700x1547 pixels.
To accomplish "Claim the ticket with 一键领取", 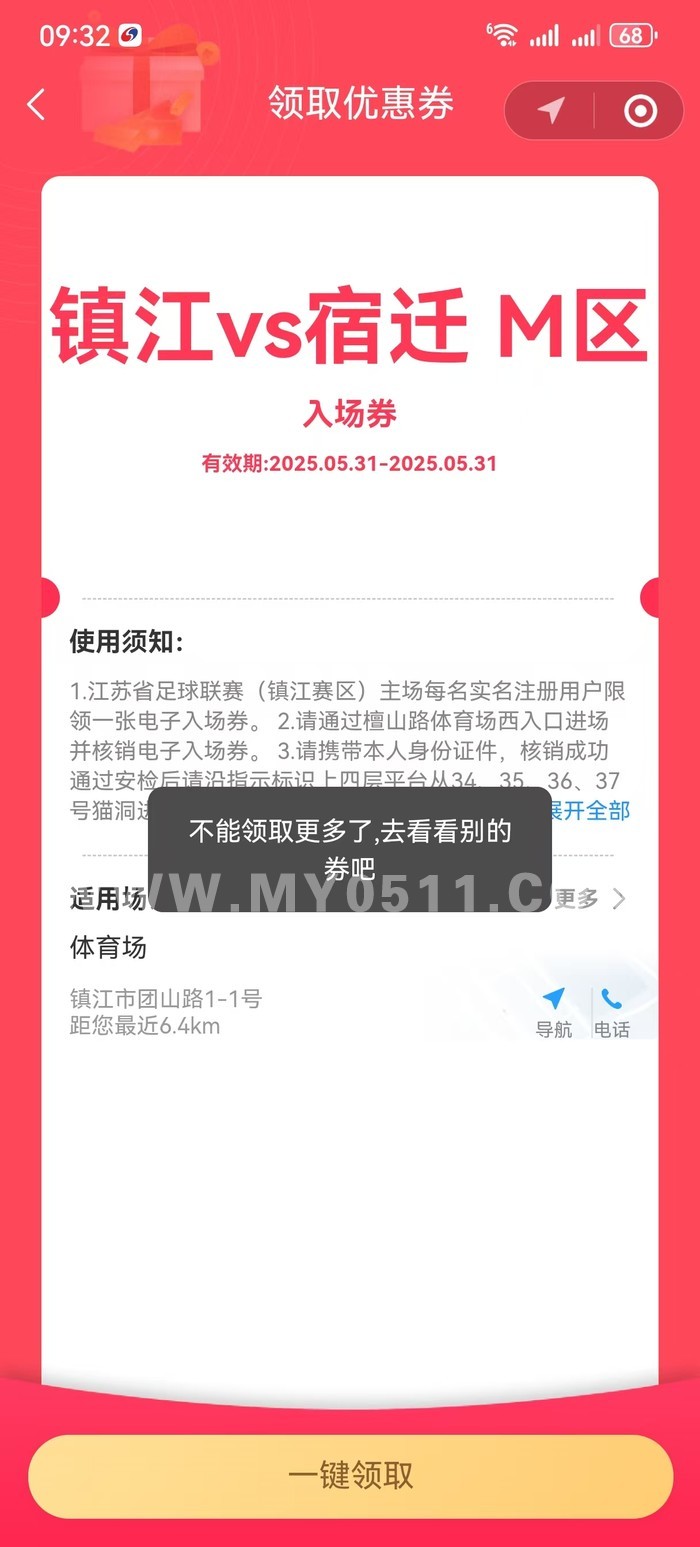I will pyautogui.click(x=350, y=1475).
